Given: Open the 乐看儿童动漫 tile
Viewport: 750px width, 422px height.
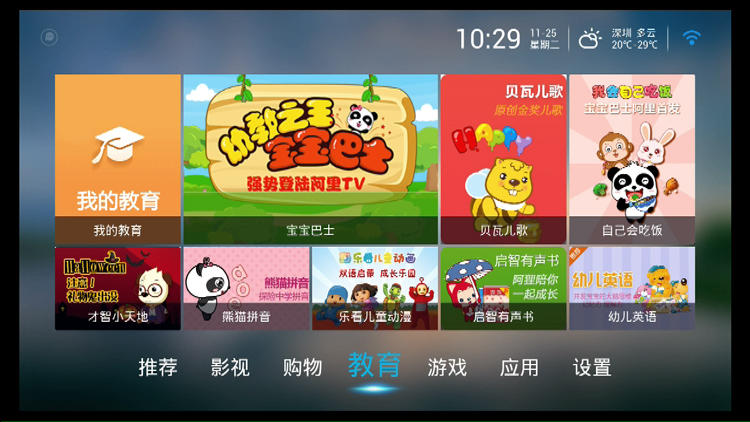Looking at the screenshot, I should pos(374,289).
